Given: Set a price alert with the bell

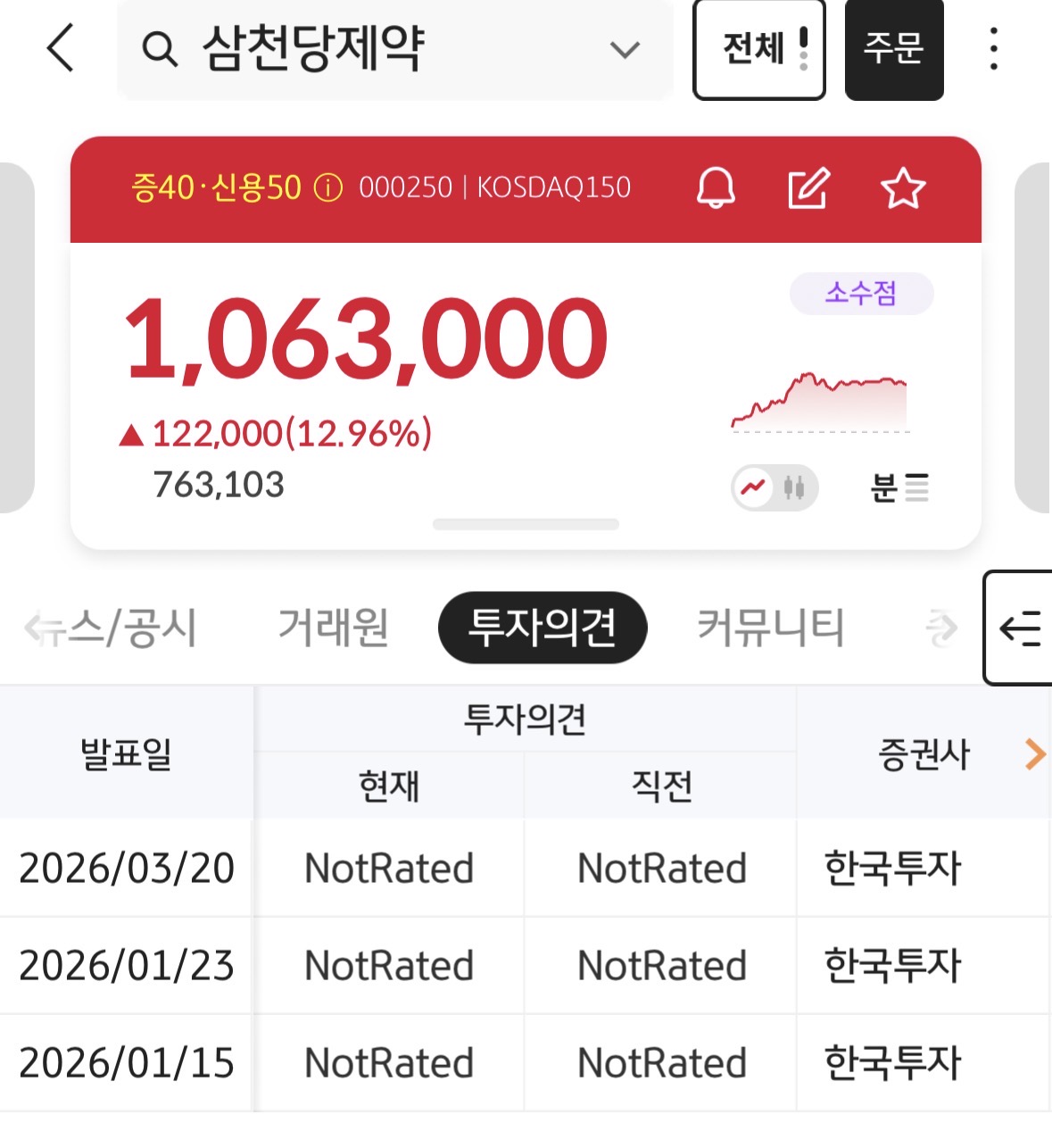Looking at the screenshot, I should click(x=716, y=187).
